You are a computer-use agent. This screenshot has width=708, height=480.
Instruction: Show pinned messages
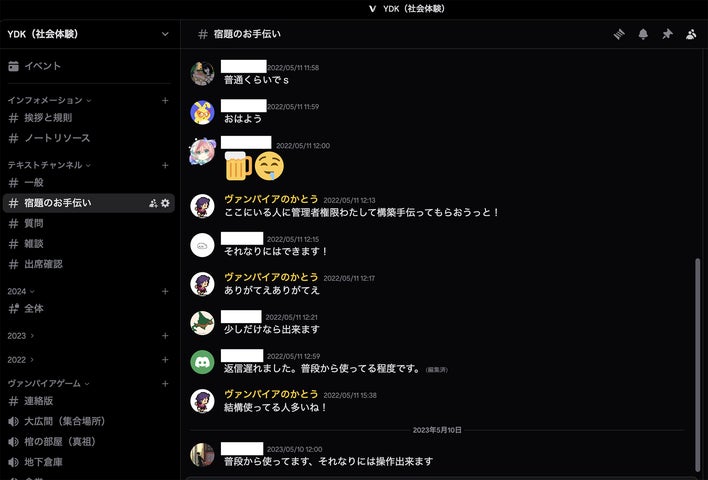point(667,34)
